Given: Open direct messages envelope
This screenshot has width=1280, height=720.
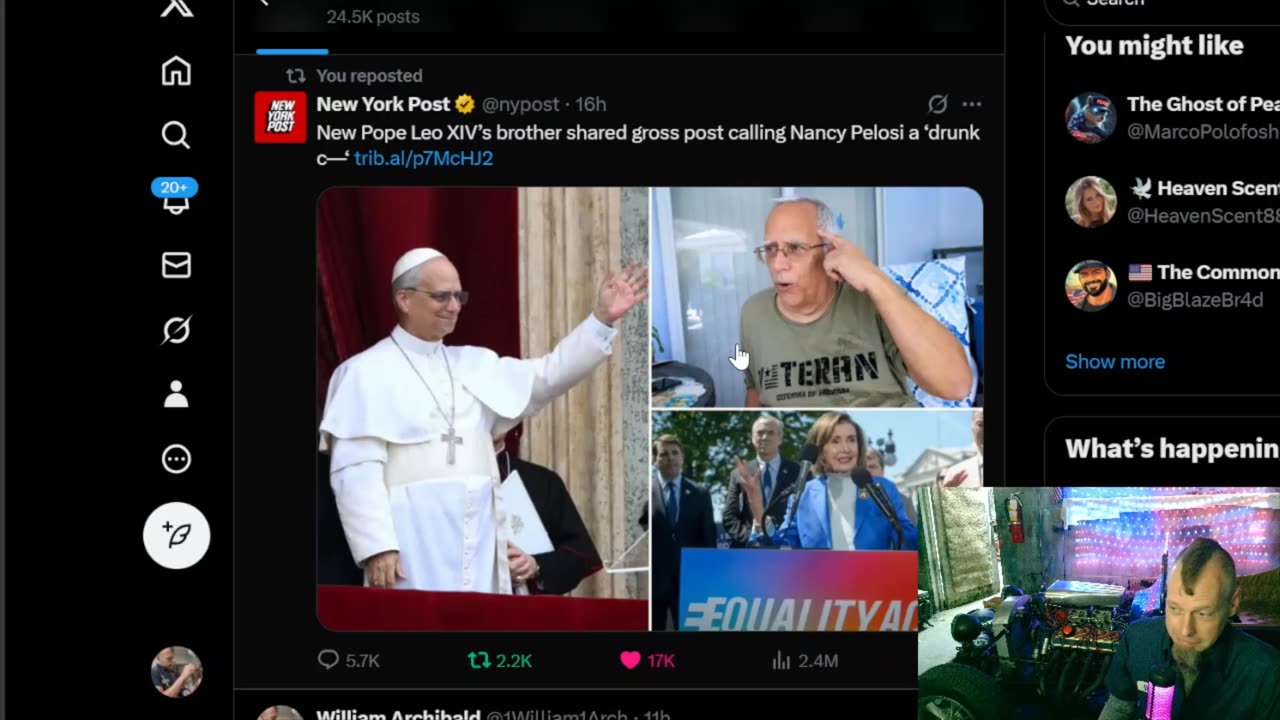Looking at the screenshot, I should tap(176, 265).
